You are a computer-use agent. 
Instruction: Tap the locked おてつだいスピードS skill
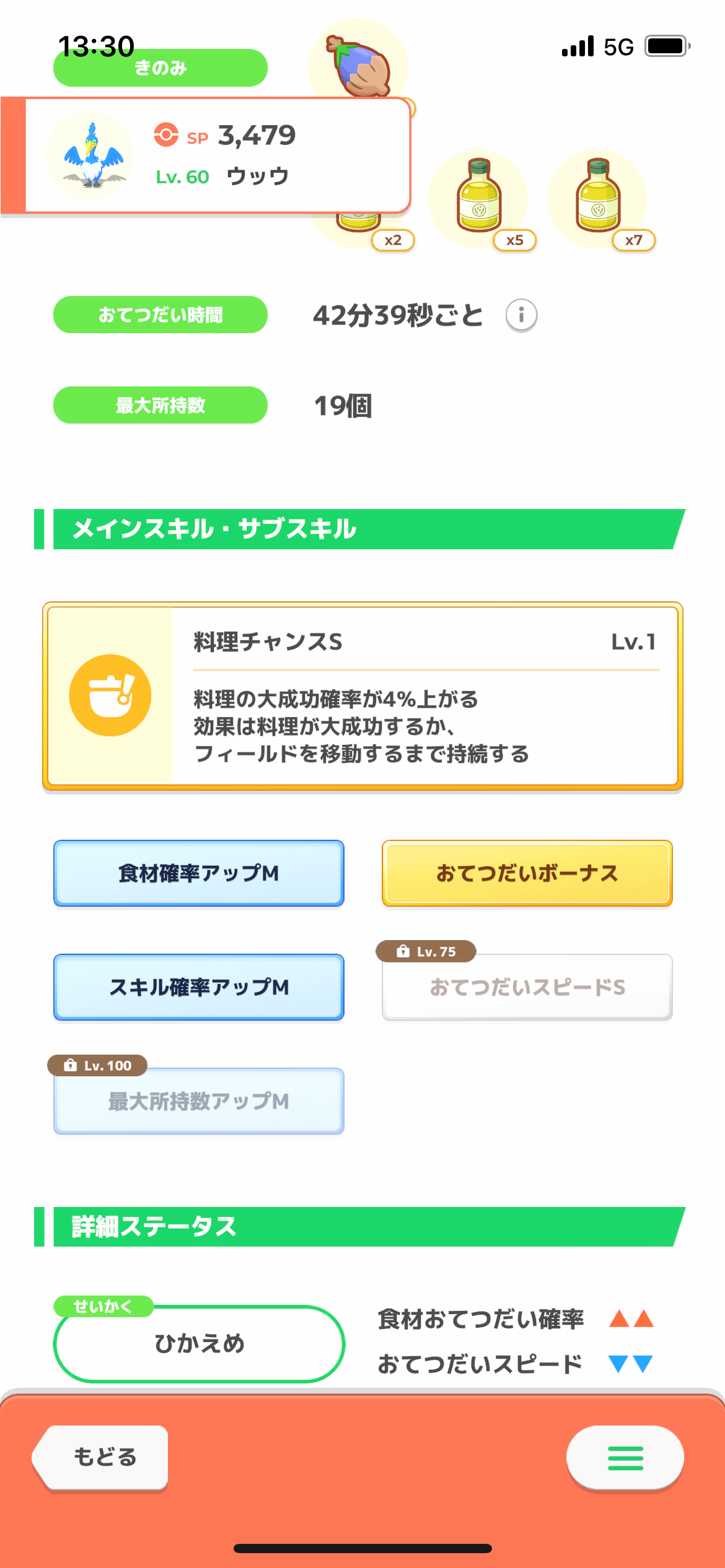(x=527, y=987)
